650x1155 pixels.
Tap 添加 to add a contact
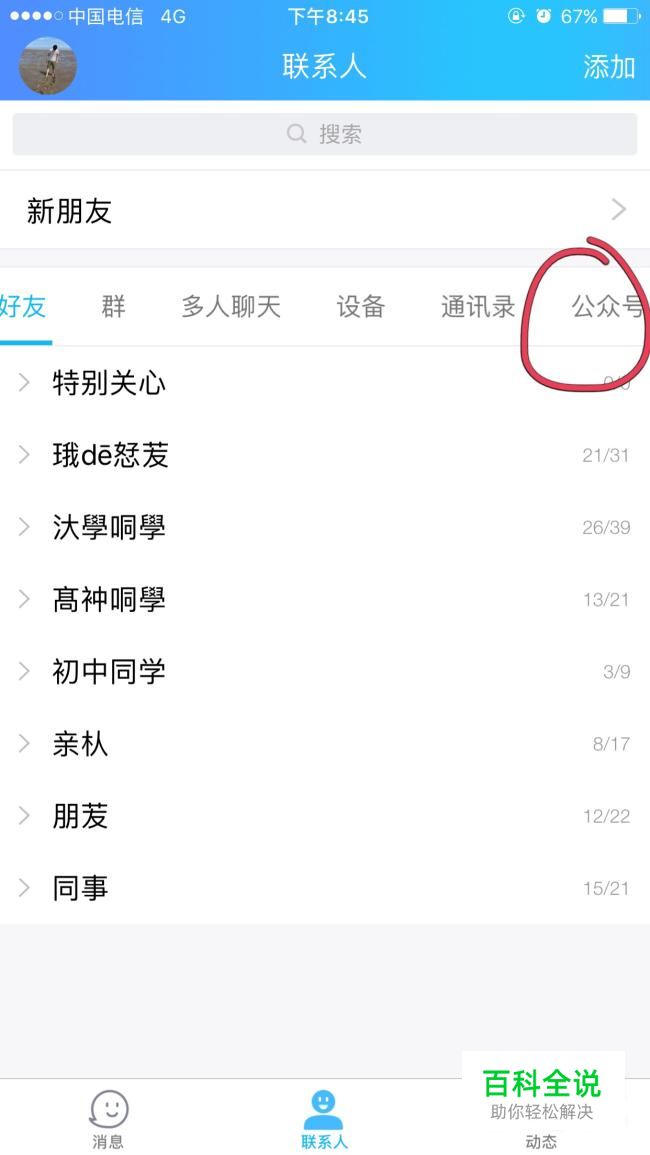(x=609, y=66)
